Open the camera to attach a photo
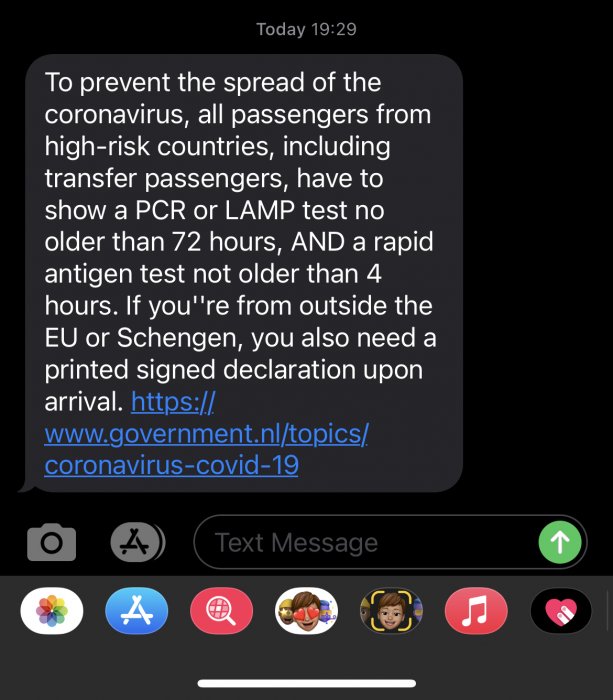The image size is (613, 700). 51,543
